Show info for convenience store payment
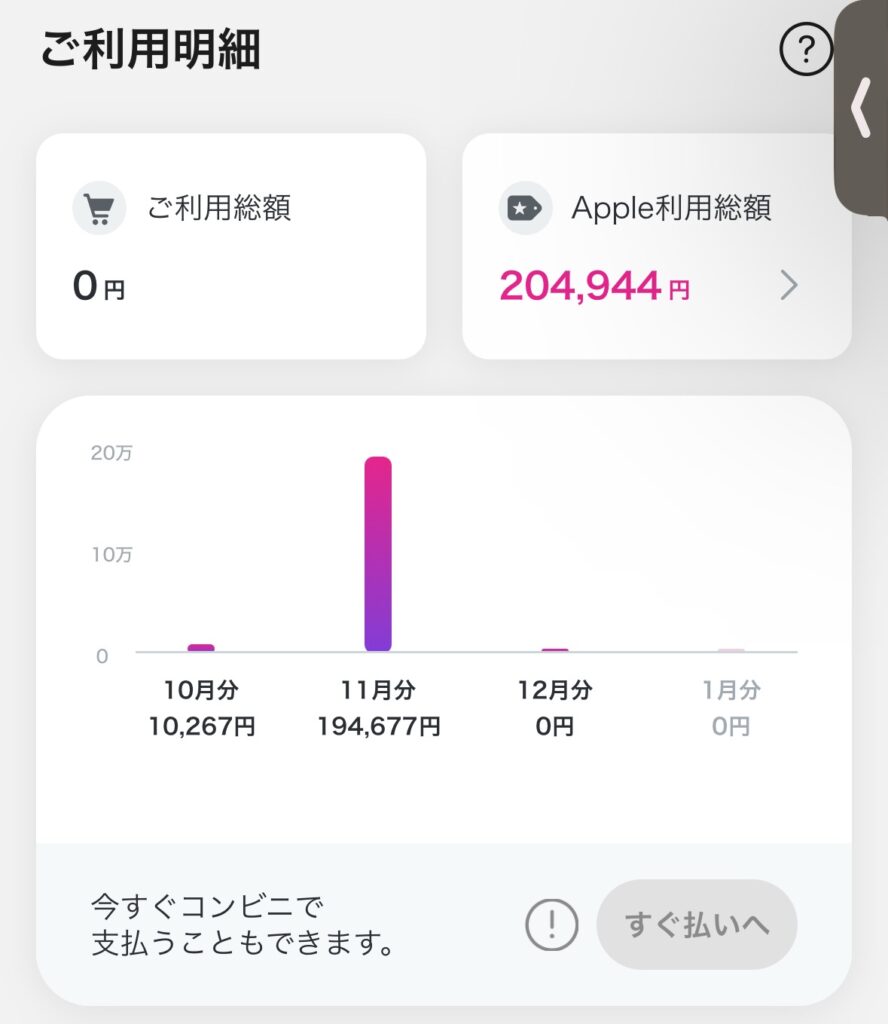 pyautogui.click(x=552, y=925)
